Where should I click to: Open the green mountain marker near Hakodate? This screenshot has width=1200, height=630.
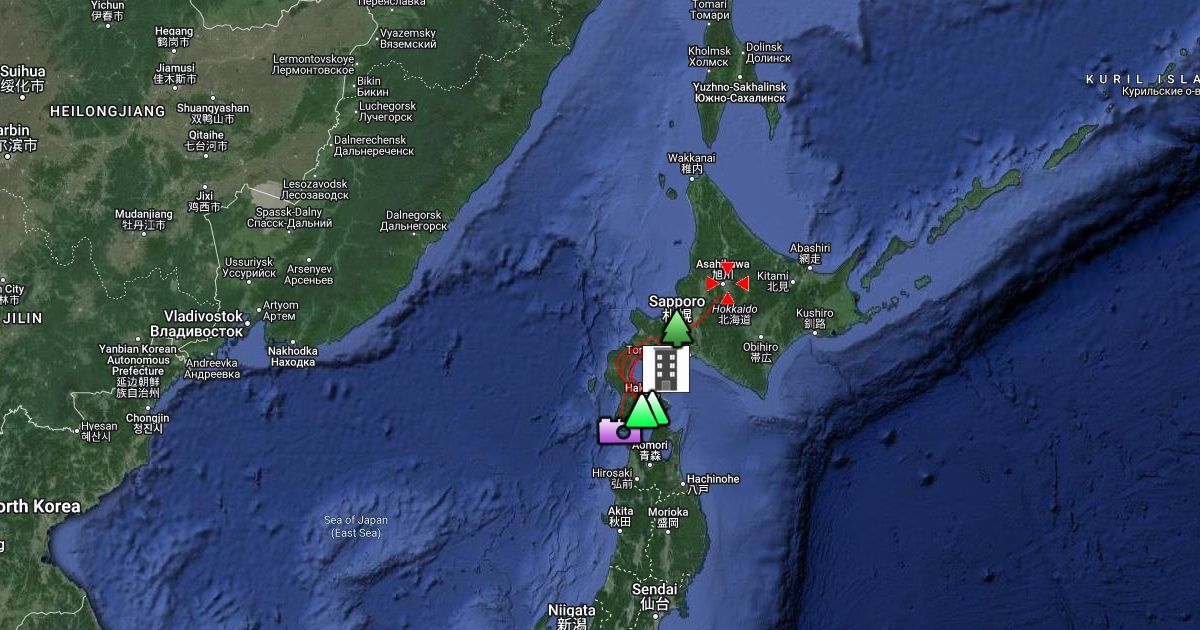click(645, 410)
